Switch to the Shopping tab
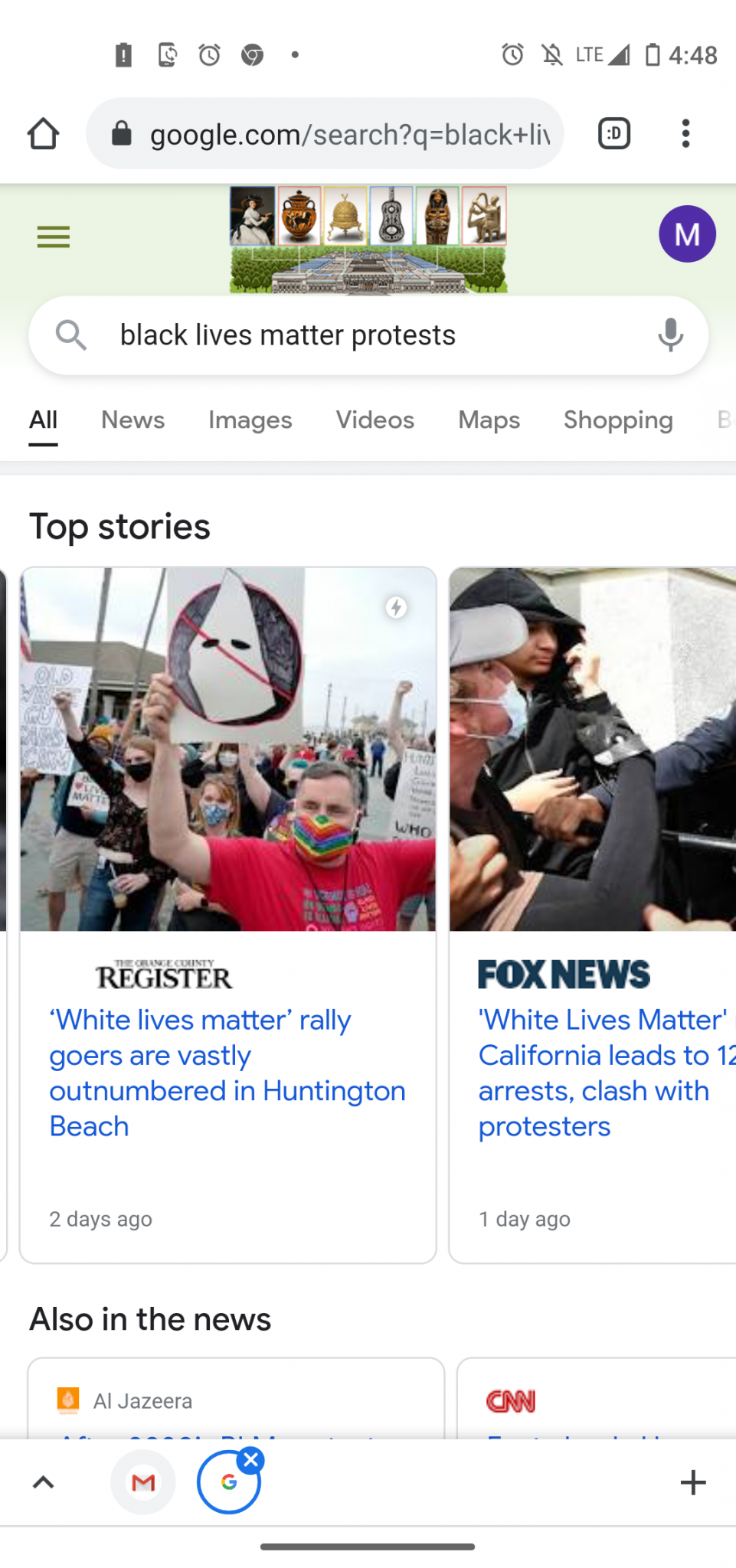The image size is (736, 1568). coord(618,420)
